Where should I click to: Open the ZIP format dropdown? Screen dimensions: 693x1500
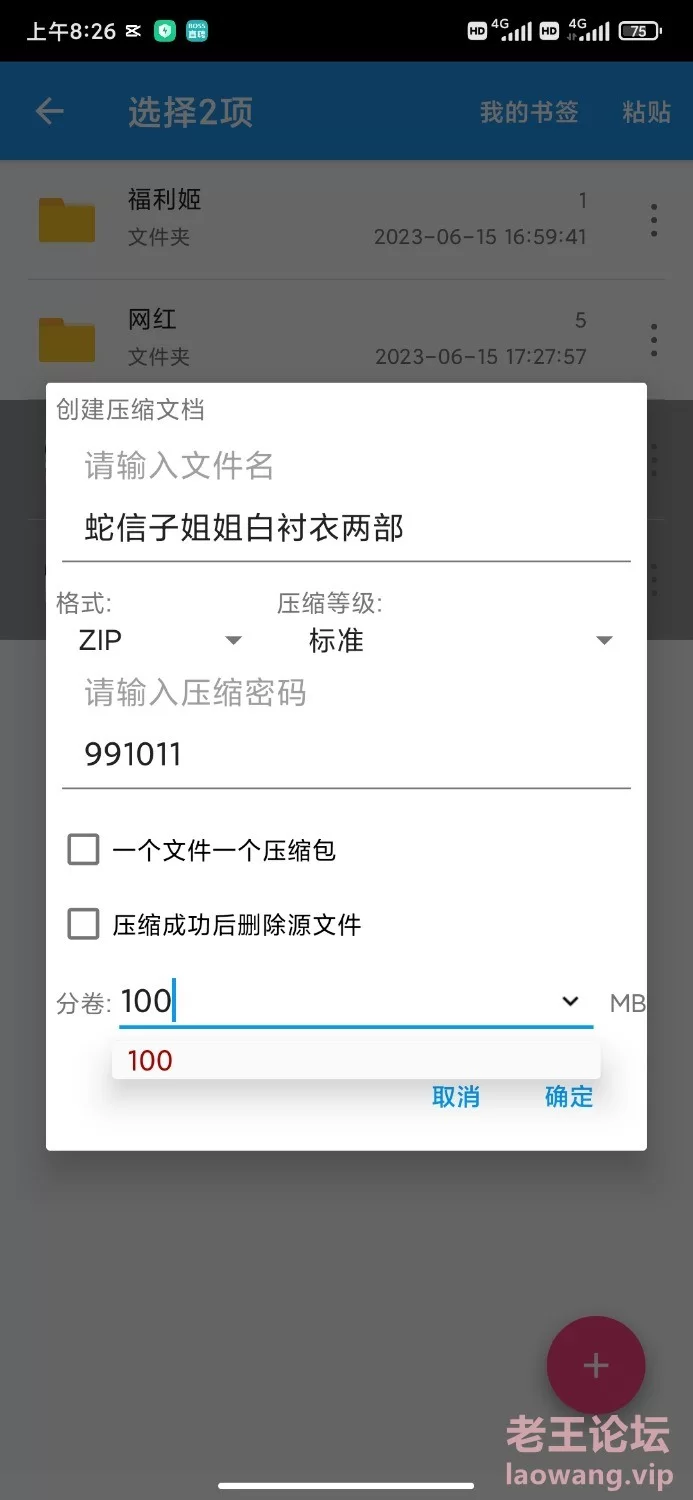[160, 640]
